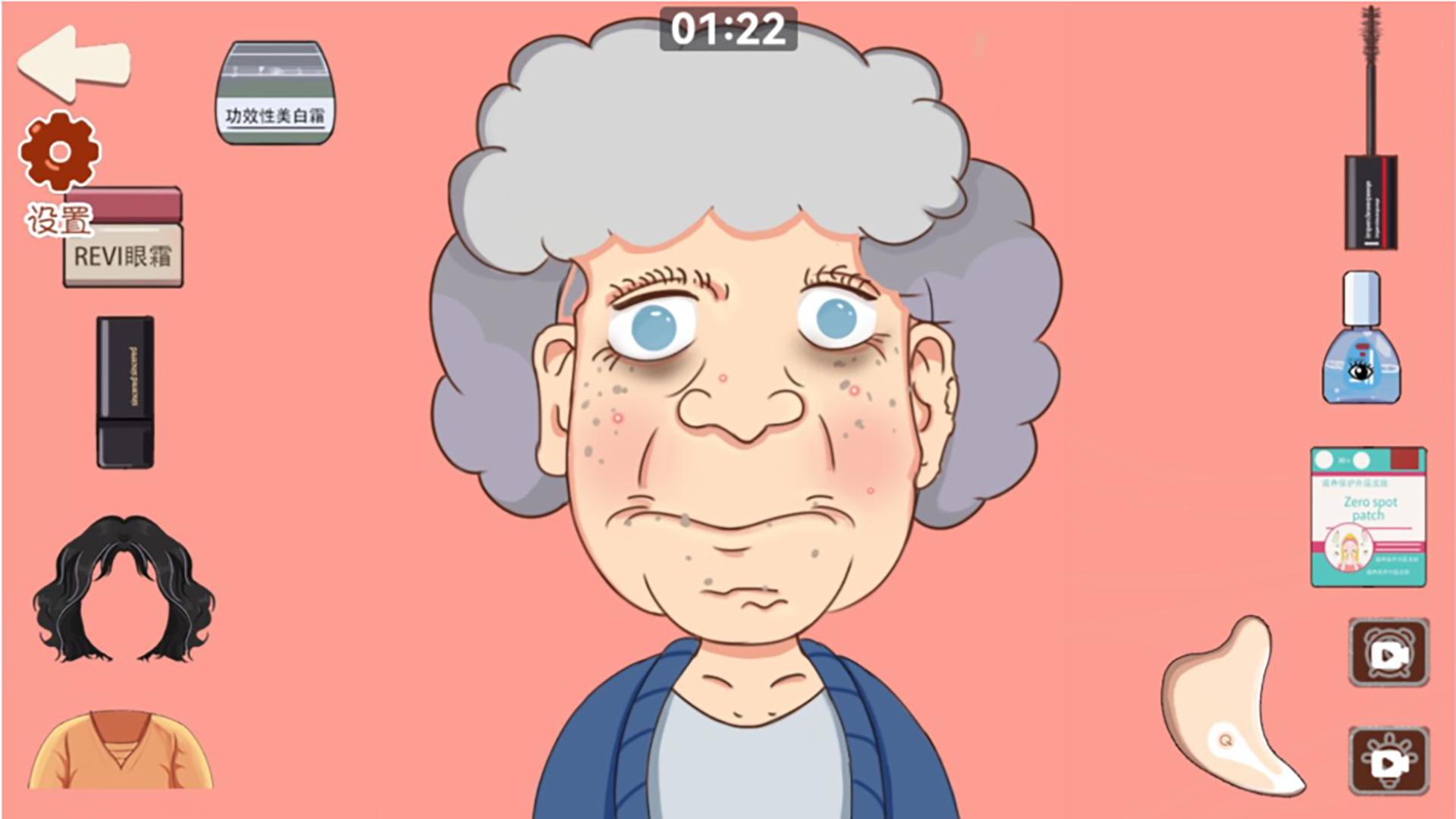Choose the blue eye drops bottle
The image size is (1456, 819).
tap(1362, 338)
